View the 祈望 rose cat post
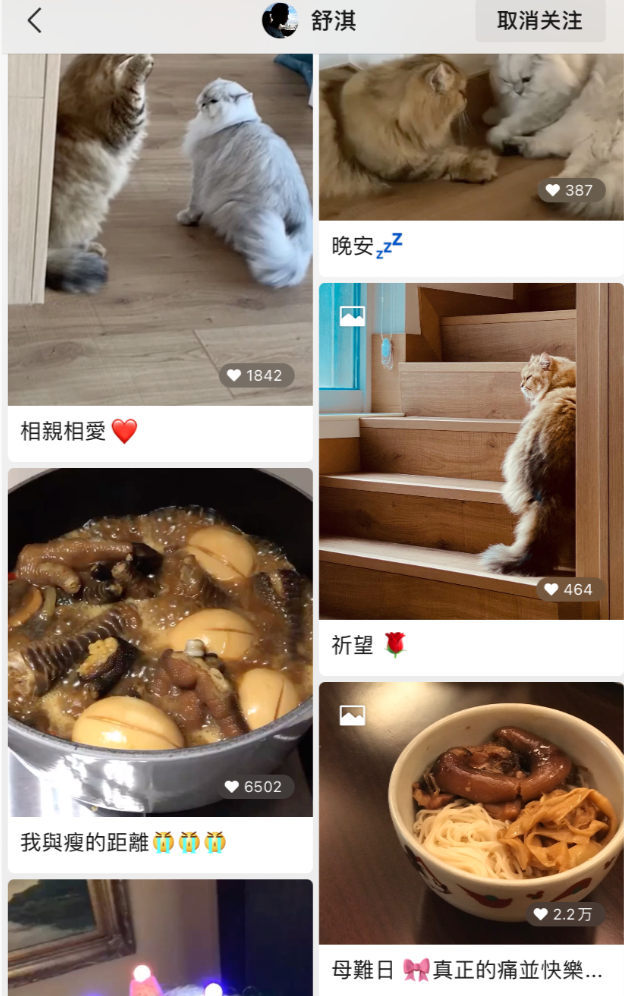The width and height of the screenshot is (624, 996). pyautogui.click(x=470, y=450)
